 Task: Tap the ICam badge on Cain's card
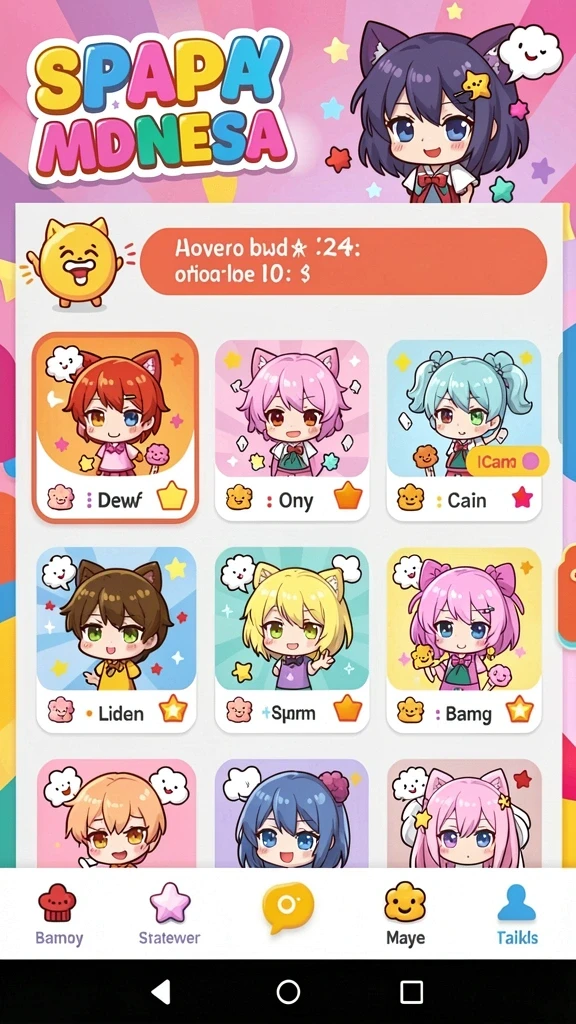[x=507, y=462]
